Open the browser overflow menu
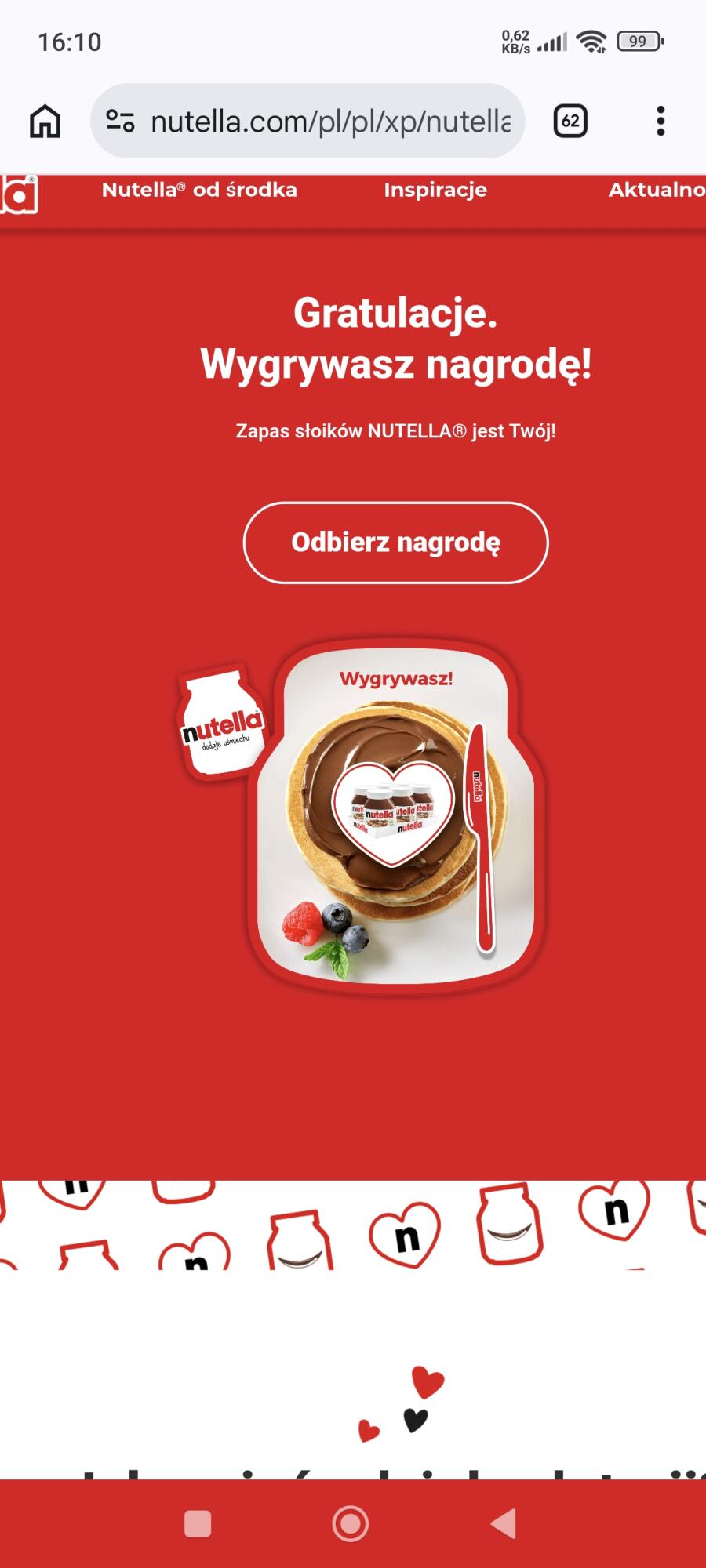 [x=661, y=122]
